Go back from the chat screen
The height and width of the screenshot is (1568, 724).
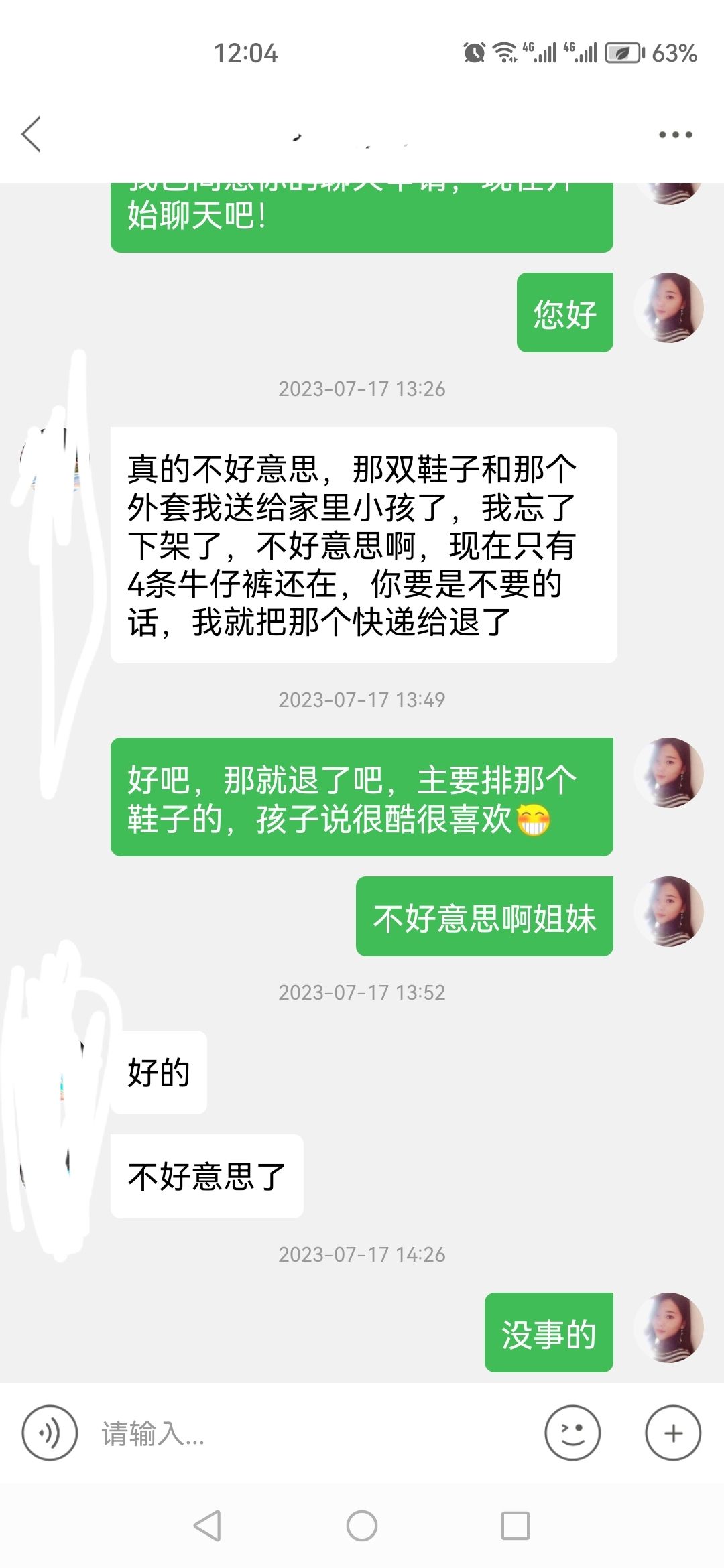coord(32,134)
